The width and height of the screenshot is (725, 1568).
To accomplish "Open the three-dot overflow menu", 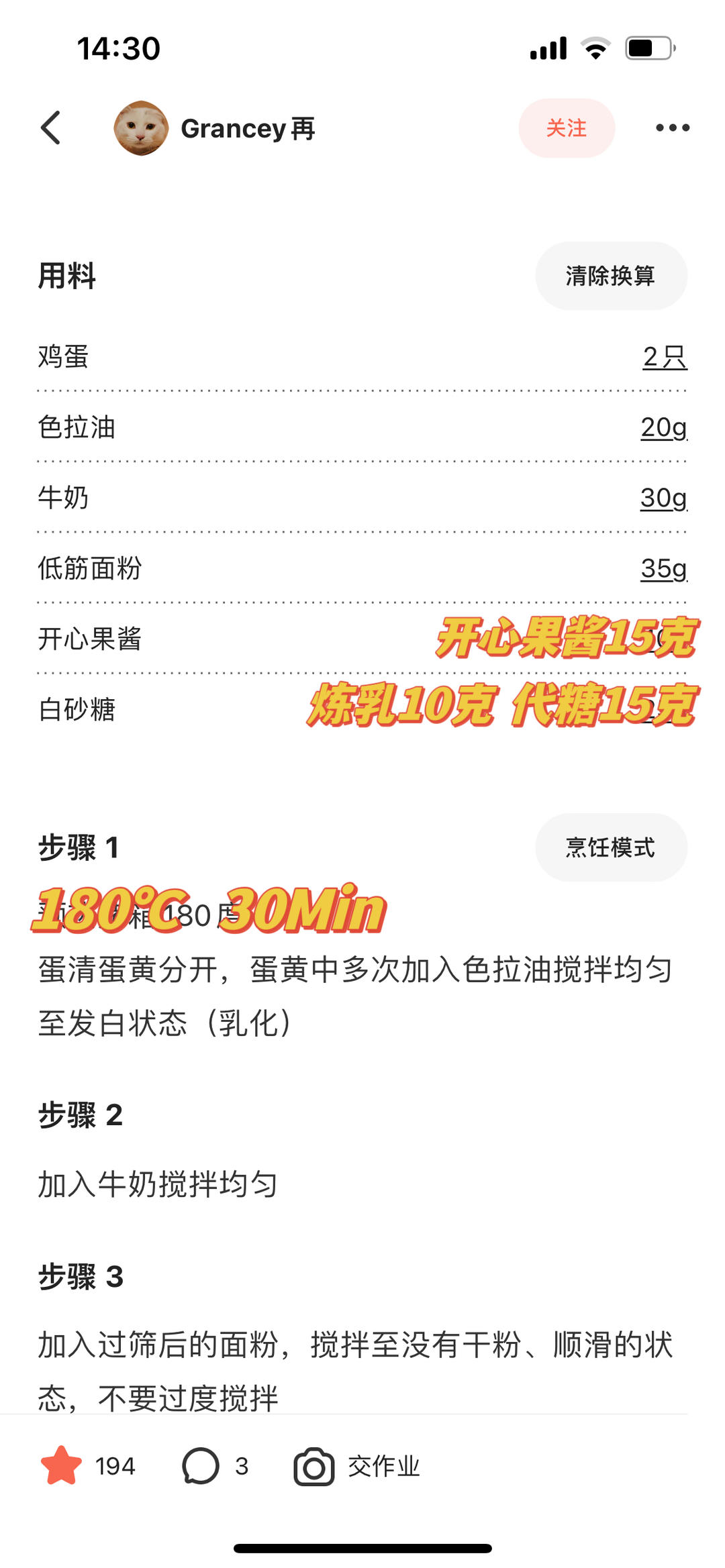I will click(672, 127).
